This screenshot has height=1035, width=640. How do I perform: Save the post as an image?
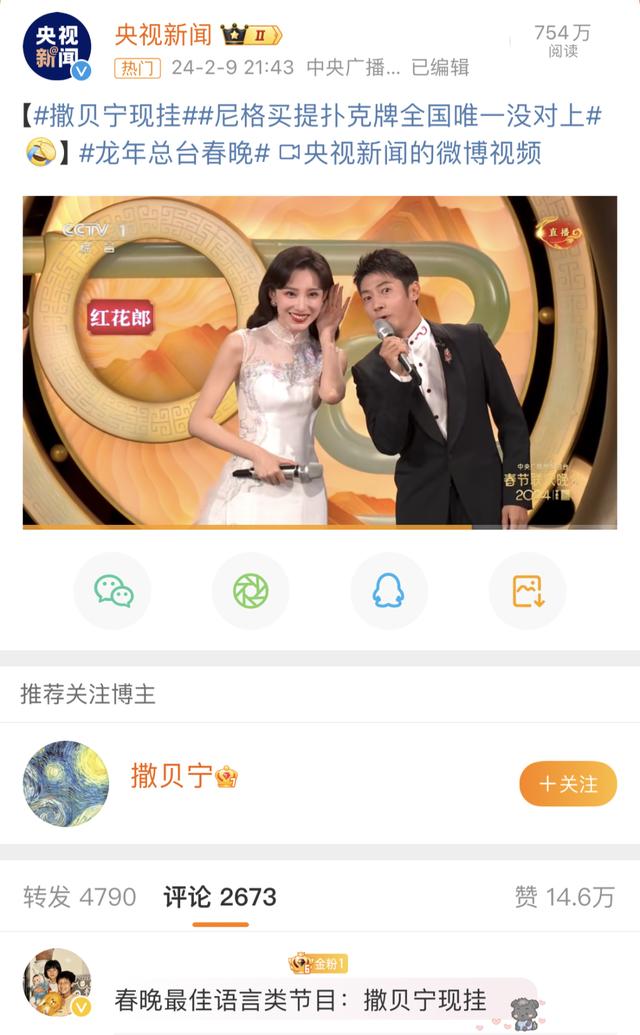click(527, 591)
